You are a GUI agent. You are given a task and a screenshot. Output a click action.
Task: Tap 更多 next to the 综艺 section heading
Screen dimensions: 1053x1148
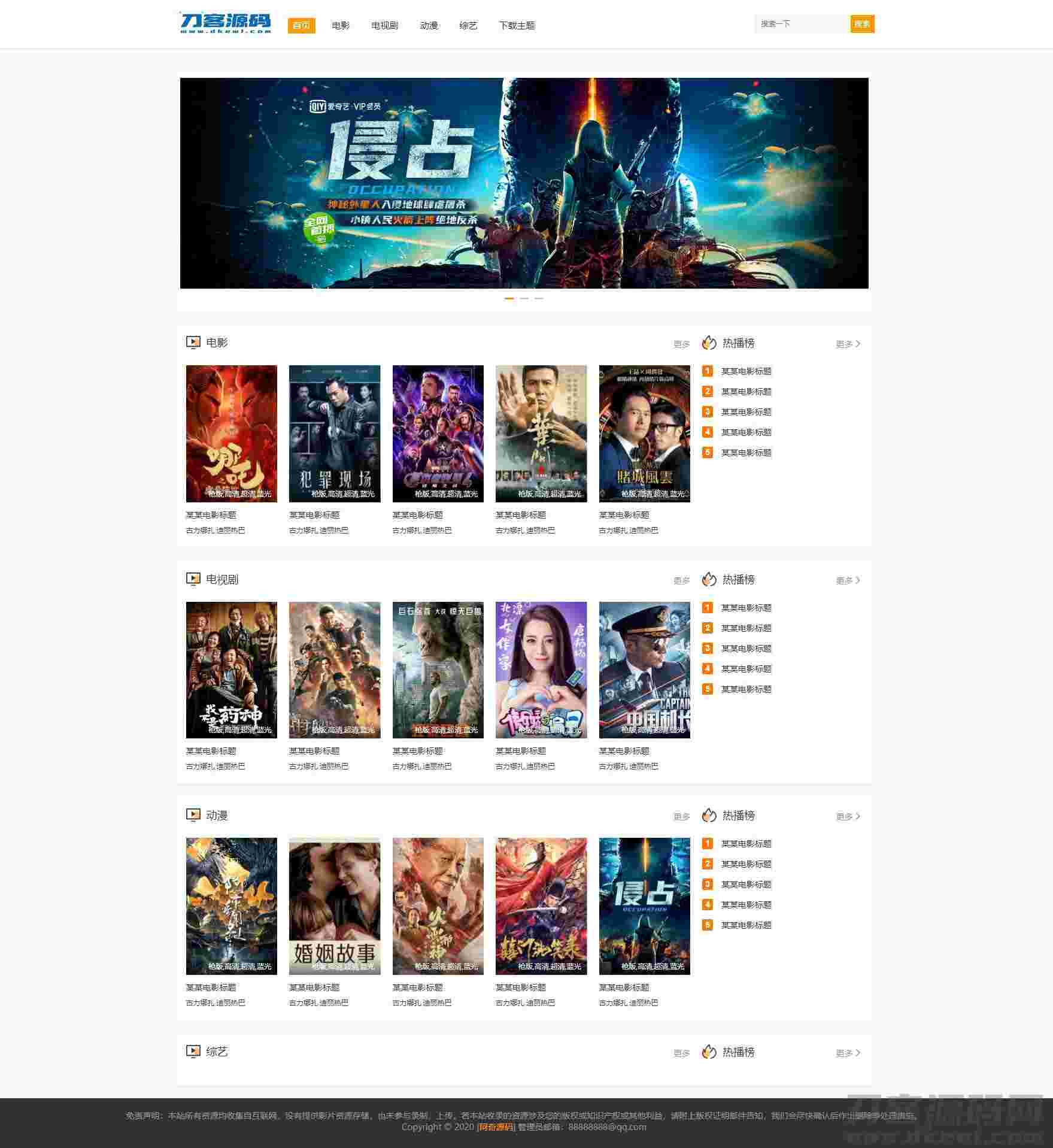point(681,1053)
